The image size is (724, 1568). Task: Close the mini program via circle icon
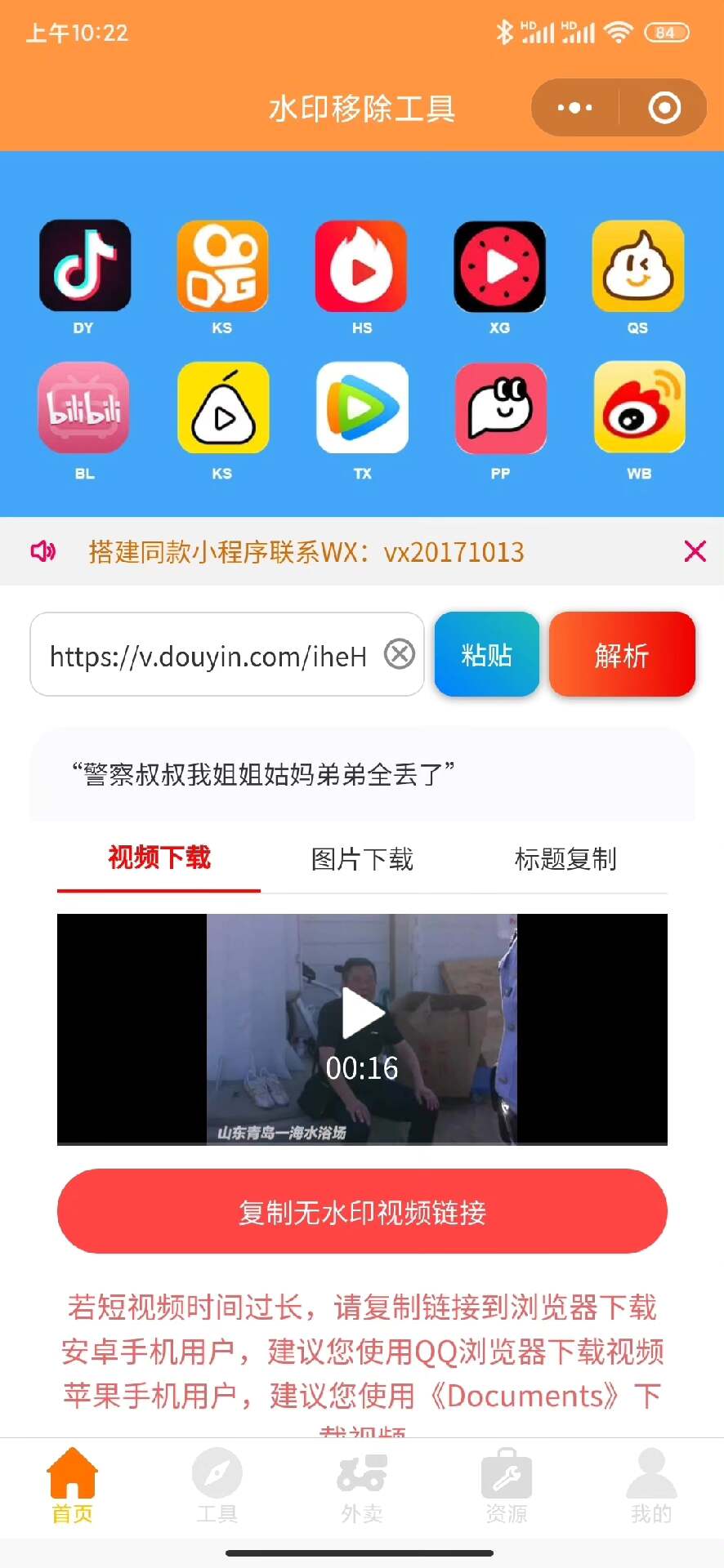(664, 107)
